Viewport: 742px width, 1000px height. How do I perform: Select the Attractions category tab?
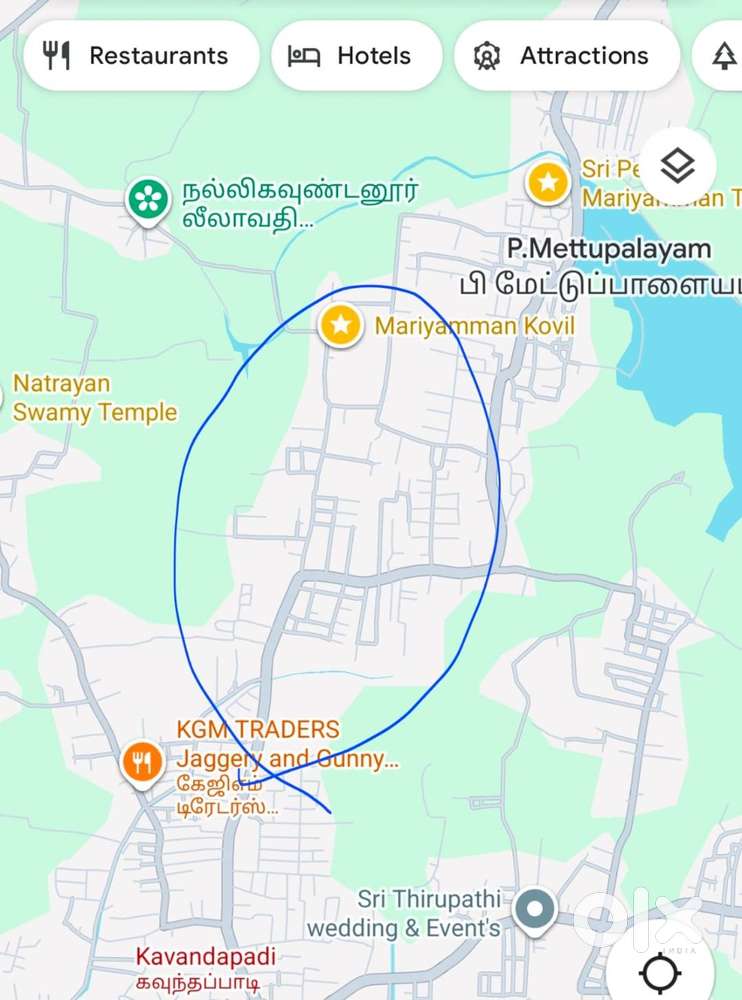567,55
